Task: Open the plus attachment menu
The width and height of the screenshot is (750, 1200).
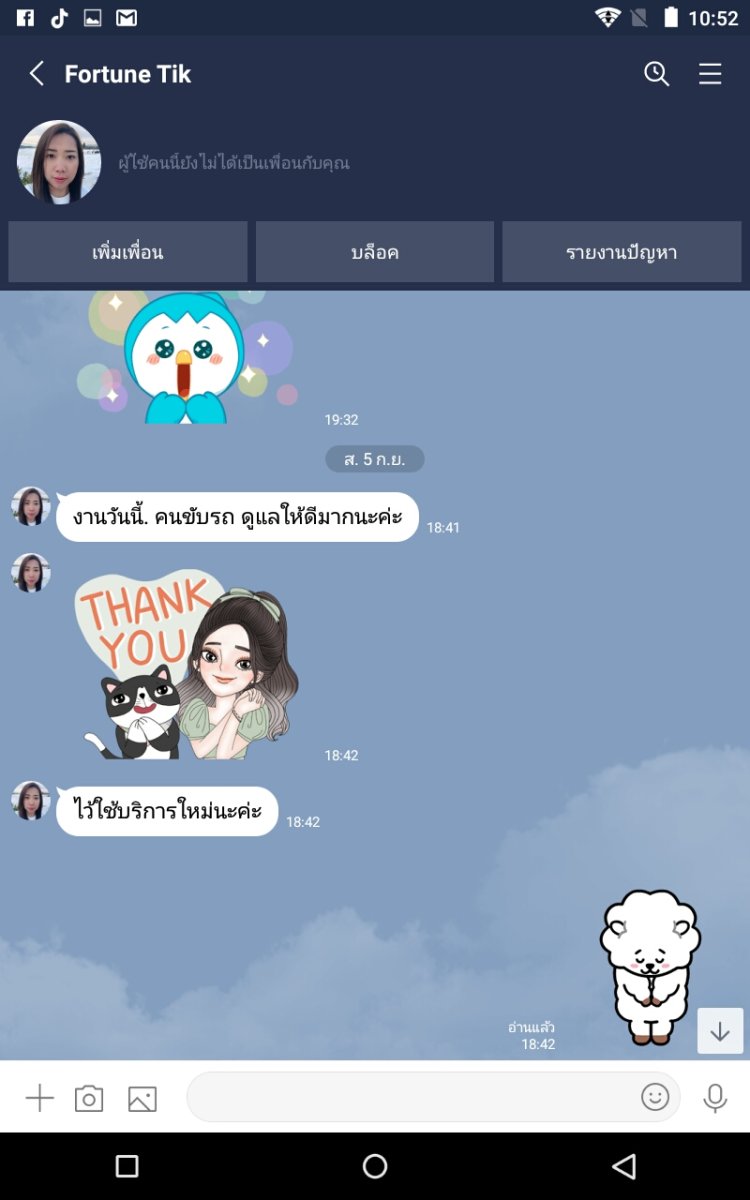Action: (39, 1098)
